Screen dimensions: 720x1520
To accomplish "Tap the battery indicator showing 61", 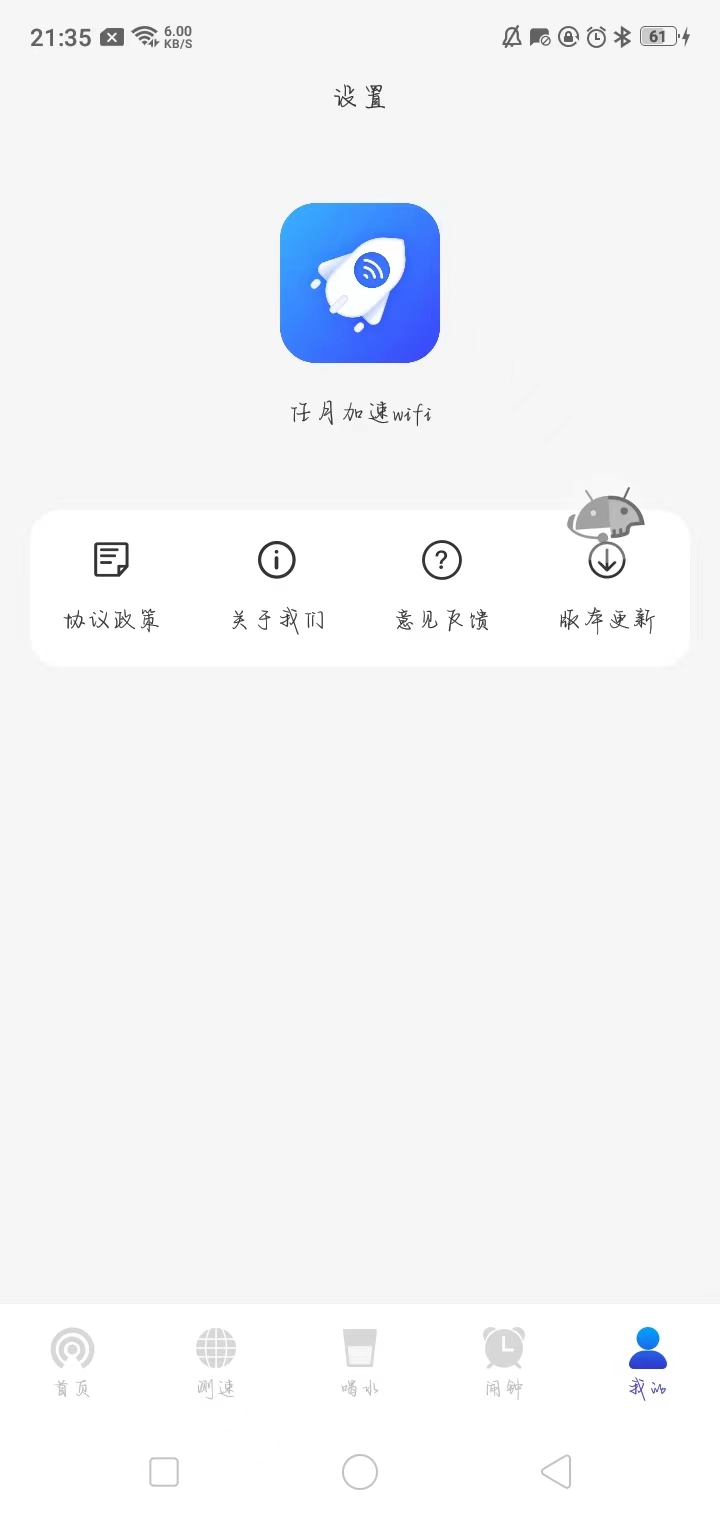I will click(x=660, y=37).
